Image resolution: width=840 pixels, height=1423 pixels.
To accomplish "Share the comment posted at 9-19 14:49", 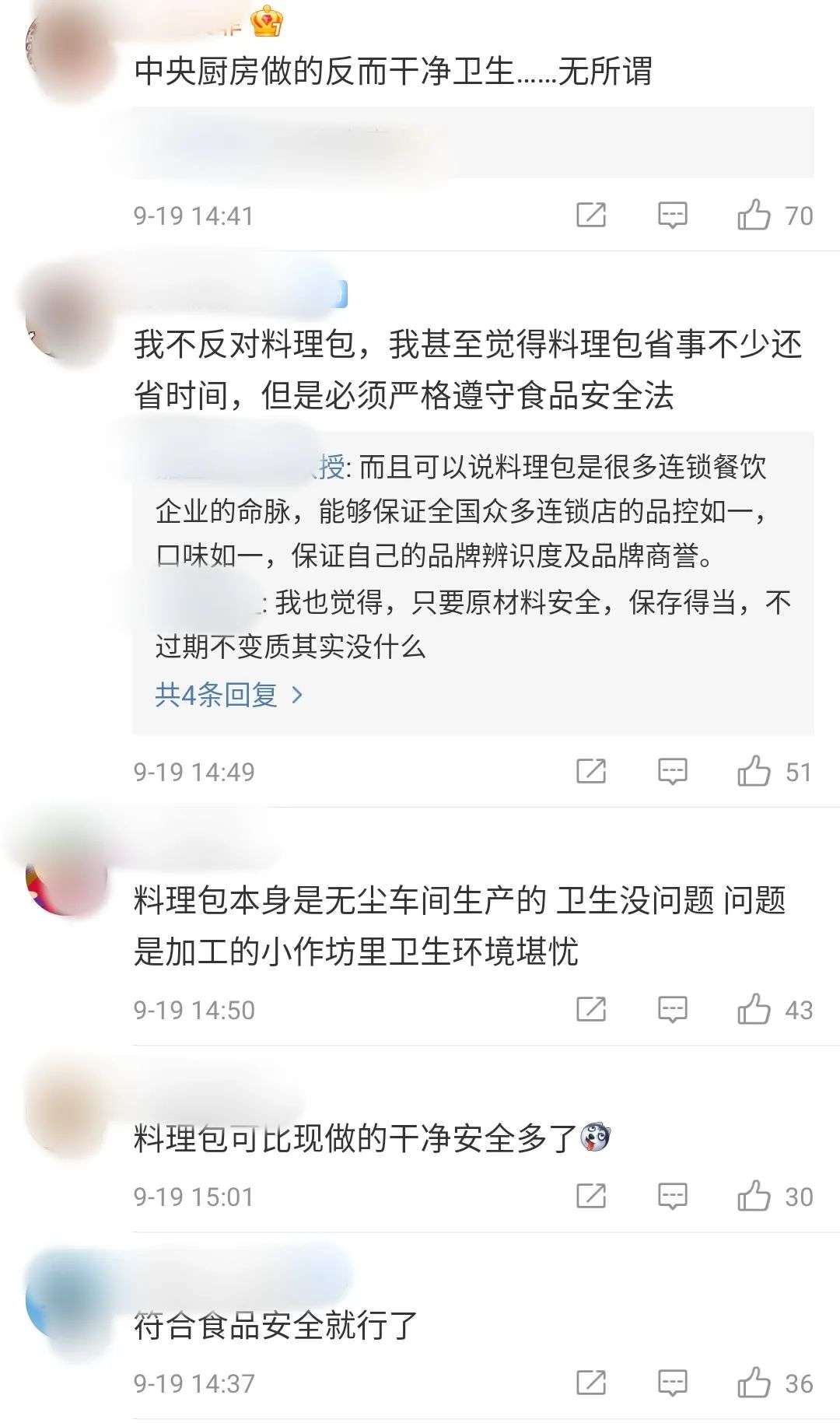I will [x=591, y=771].
